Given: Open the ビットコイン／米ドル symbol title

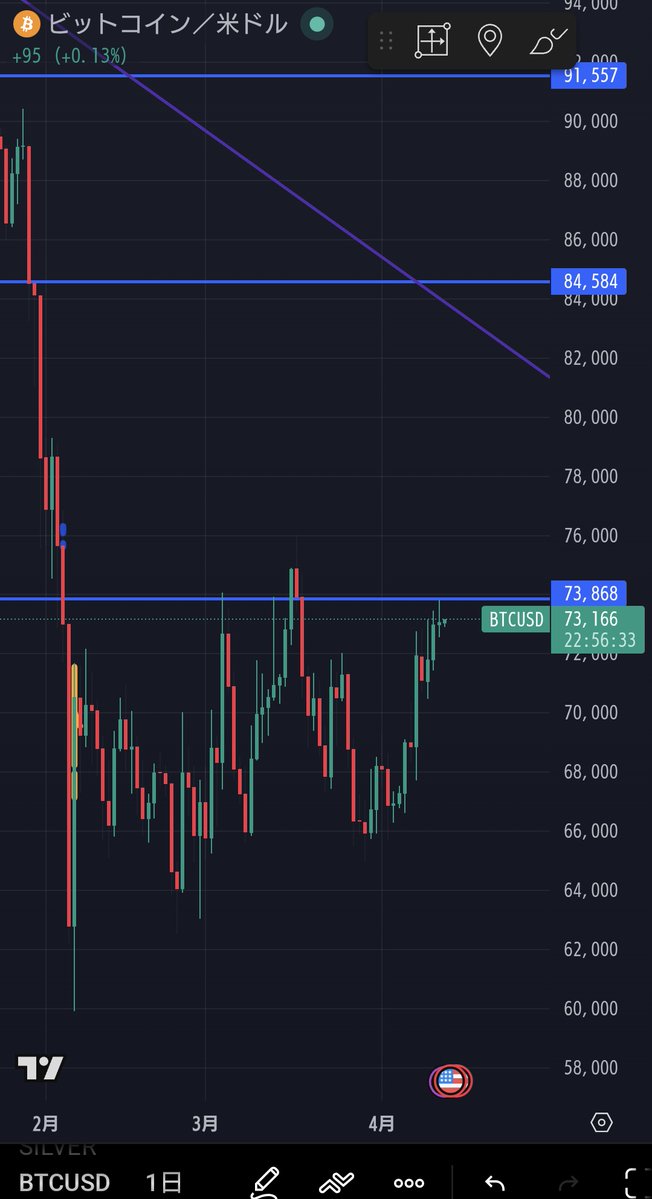Looking at the screenshot, I should (x=168, y=24).
